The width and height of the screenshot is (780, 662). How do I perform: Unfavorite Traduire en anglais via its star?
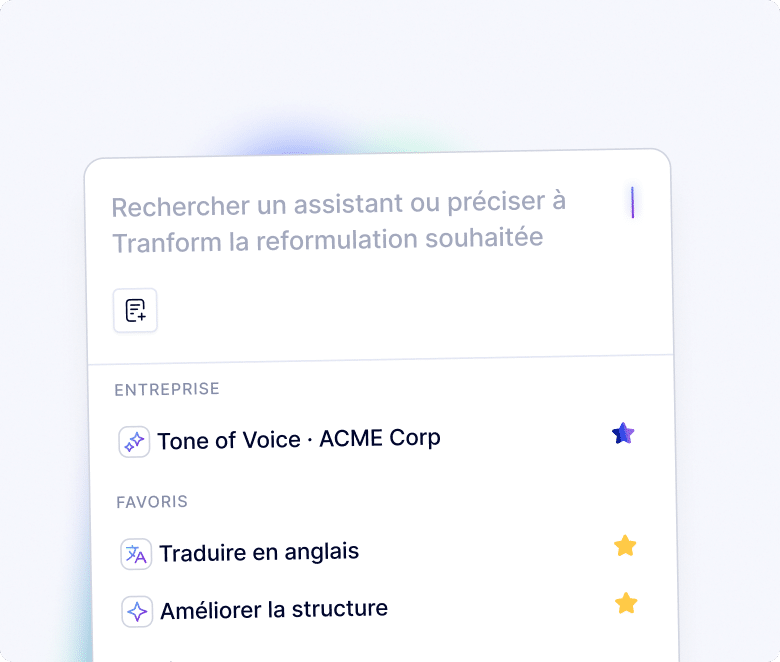tap(625, 546)
